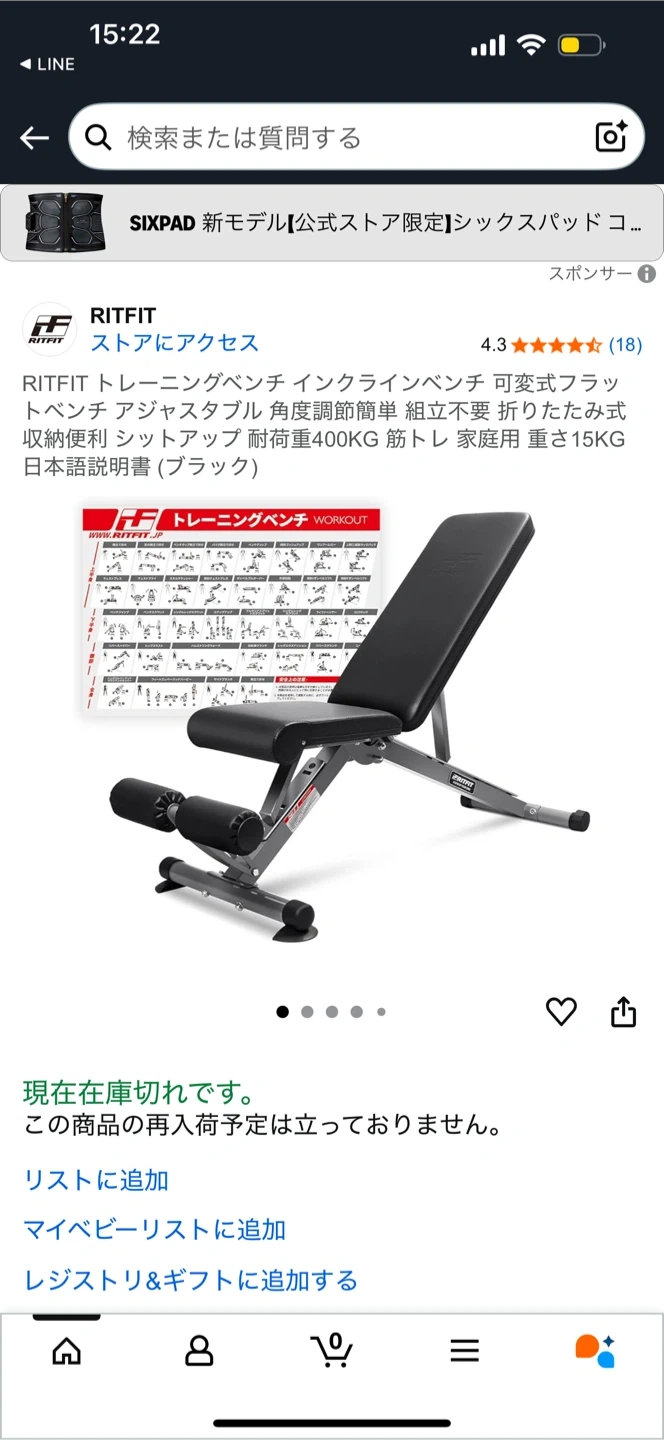Choose マイベビーリストに追加
This screenshot has height=1440, width=664.
click(x=155, y=1230)
